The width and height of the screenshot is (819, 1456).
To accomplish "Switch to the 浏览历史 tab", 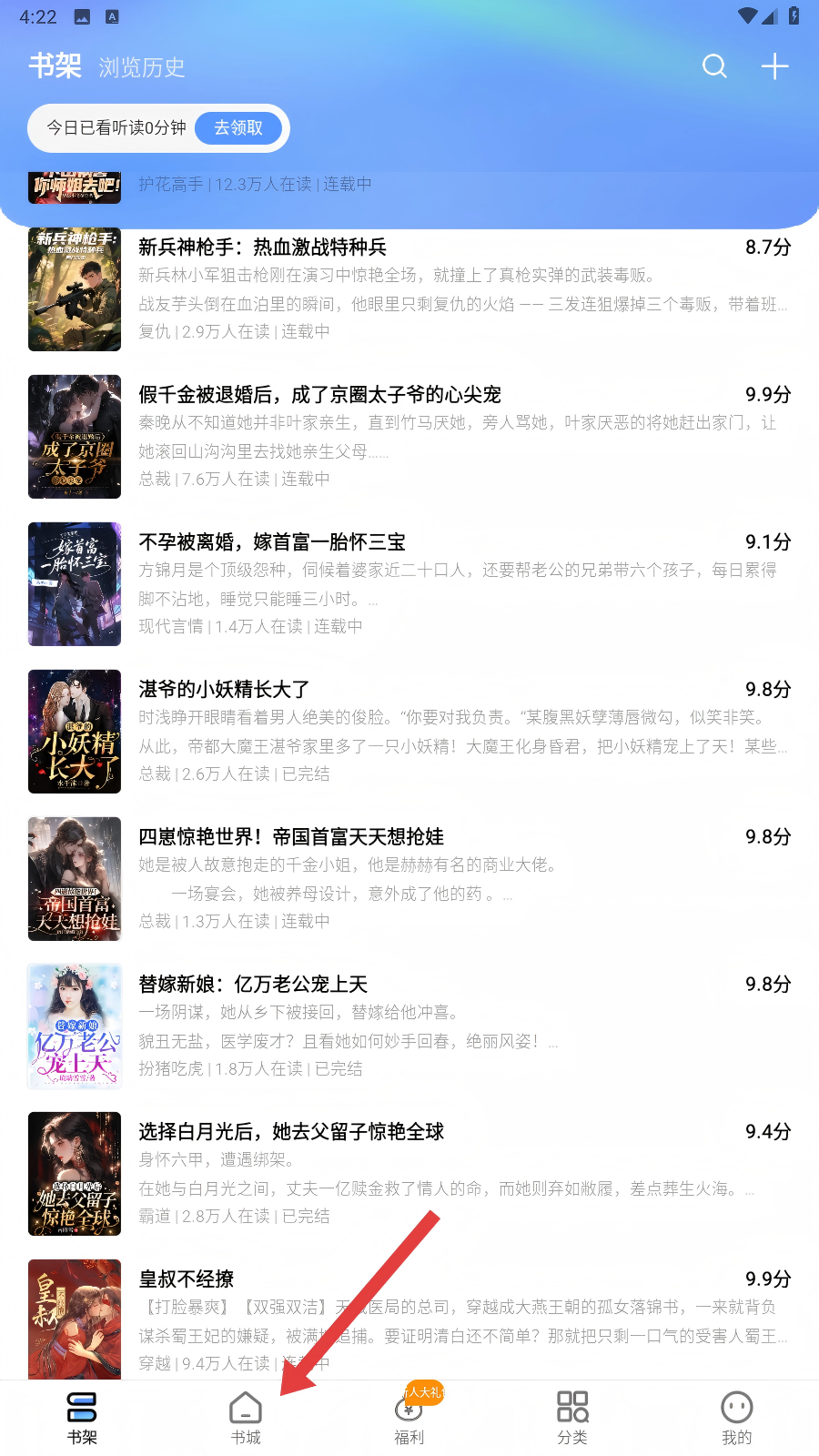I will (x=142, y=67).
